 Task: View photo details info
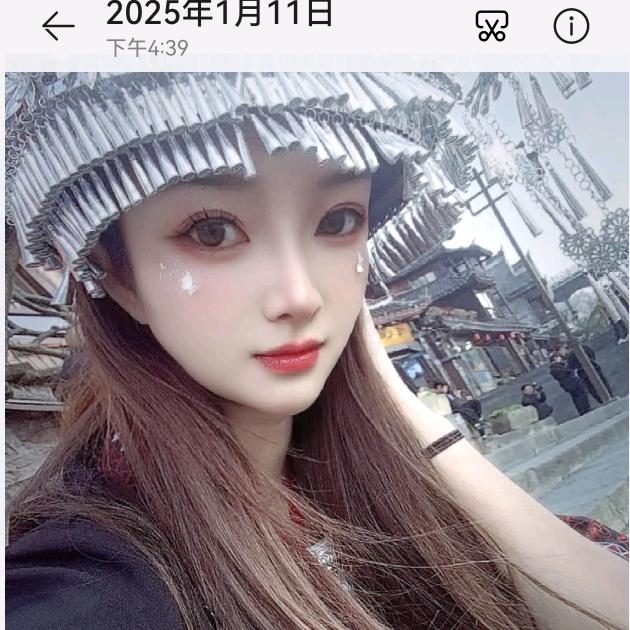coord(571,27)
